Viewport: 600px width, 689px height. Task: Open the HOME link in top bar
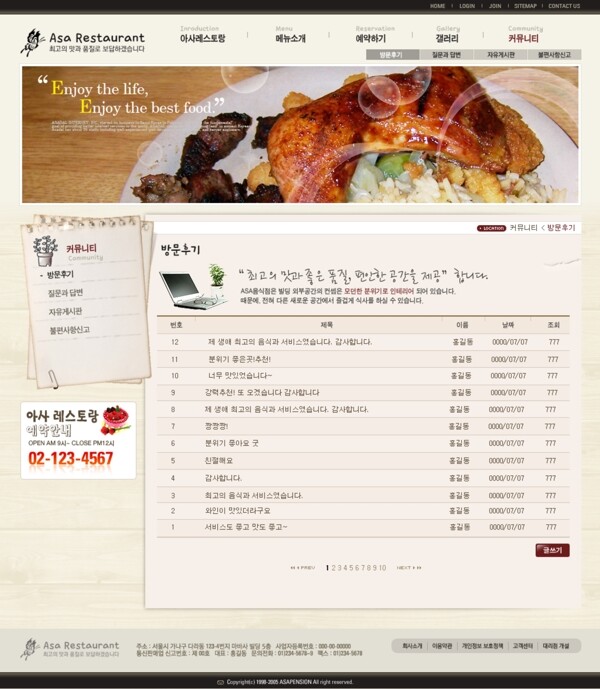pyautogui.click(x=438, y=6)
